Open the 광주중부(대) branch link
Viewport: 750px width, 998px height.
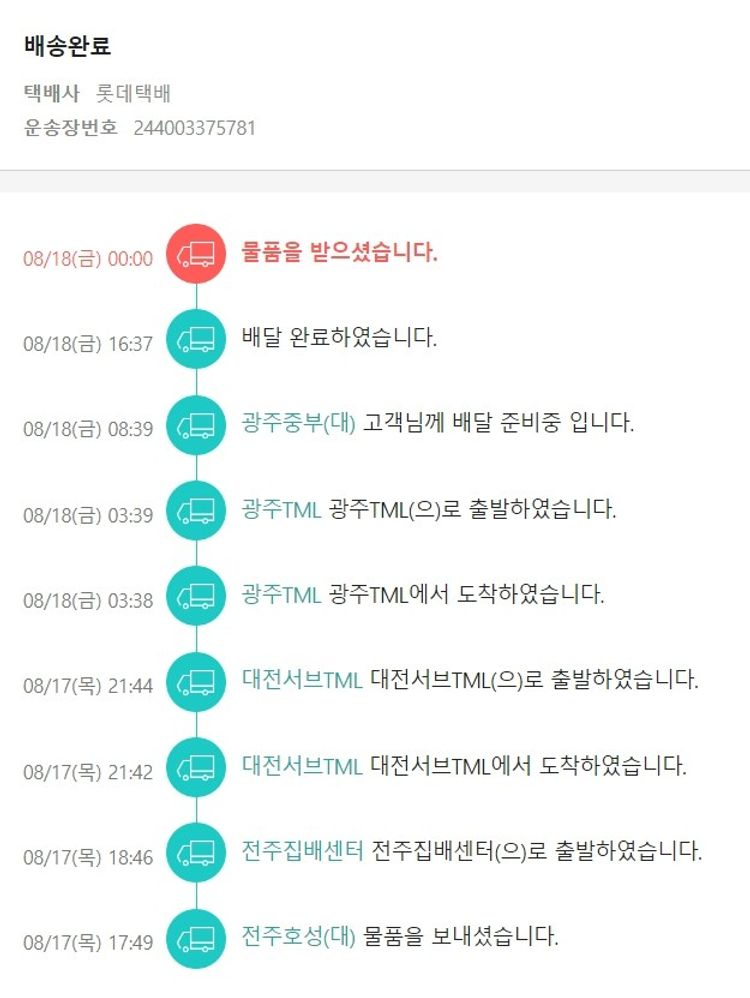point(298,423)
